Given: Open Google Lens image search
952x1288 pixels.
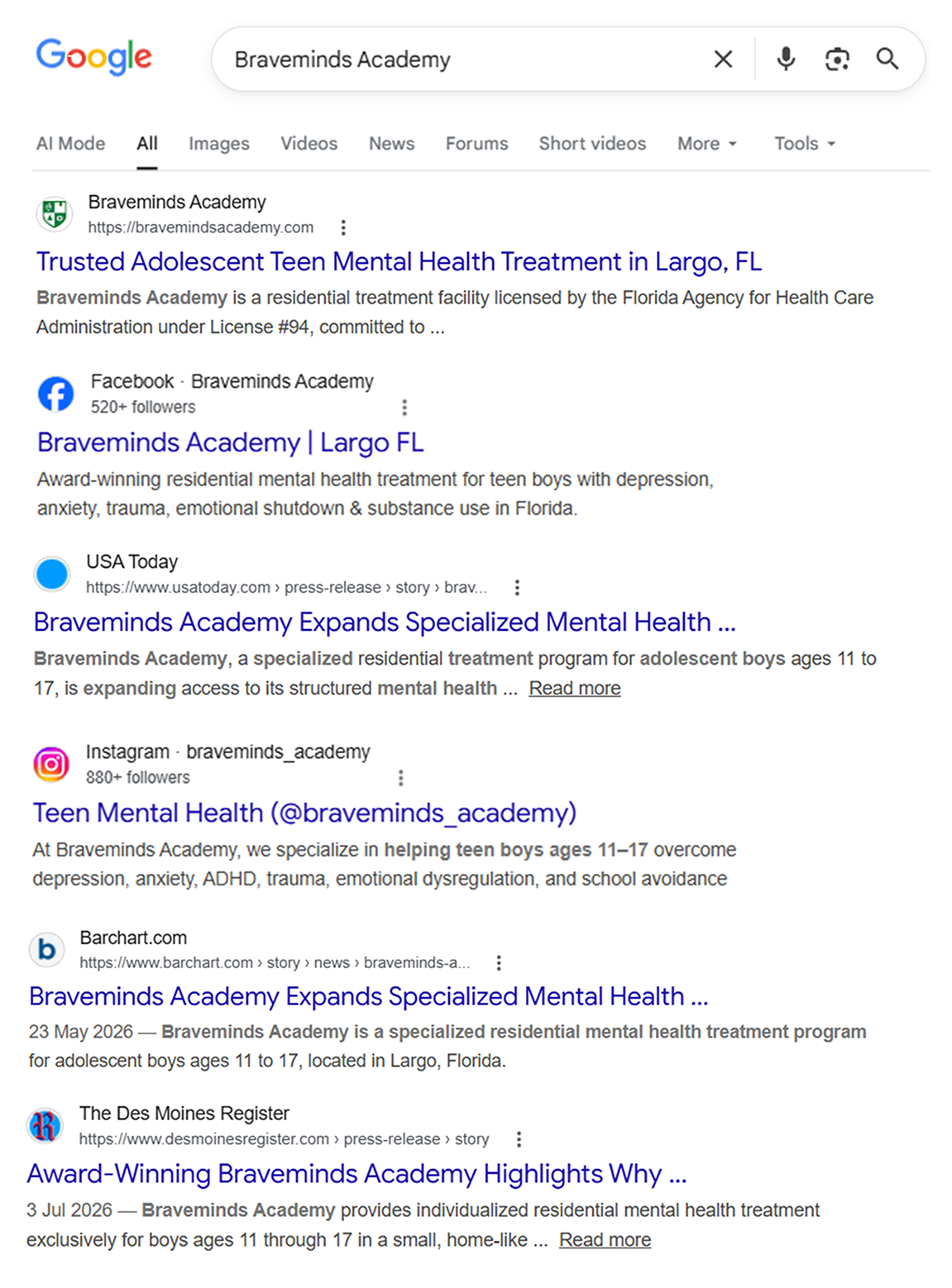Looking at the screenshot, I should [837, 60].
